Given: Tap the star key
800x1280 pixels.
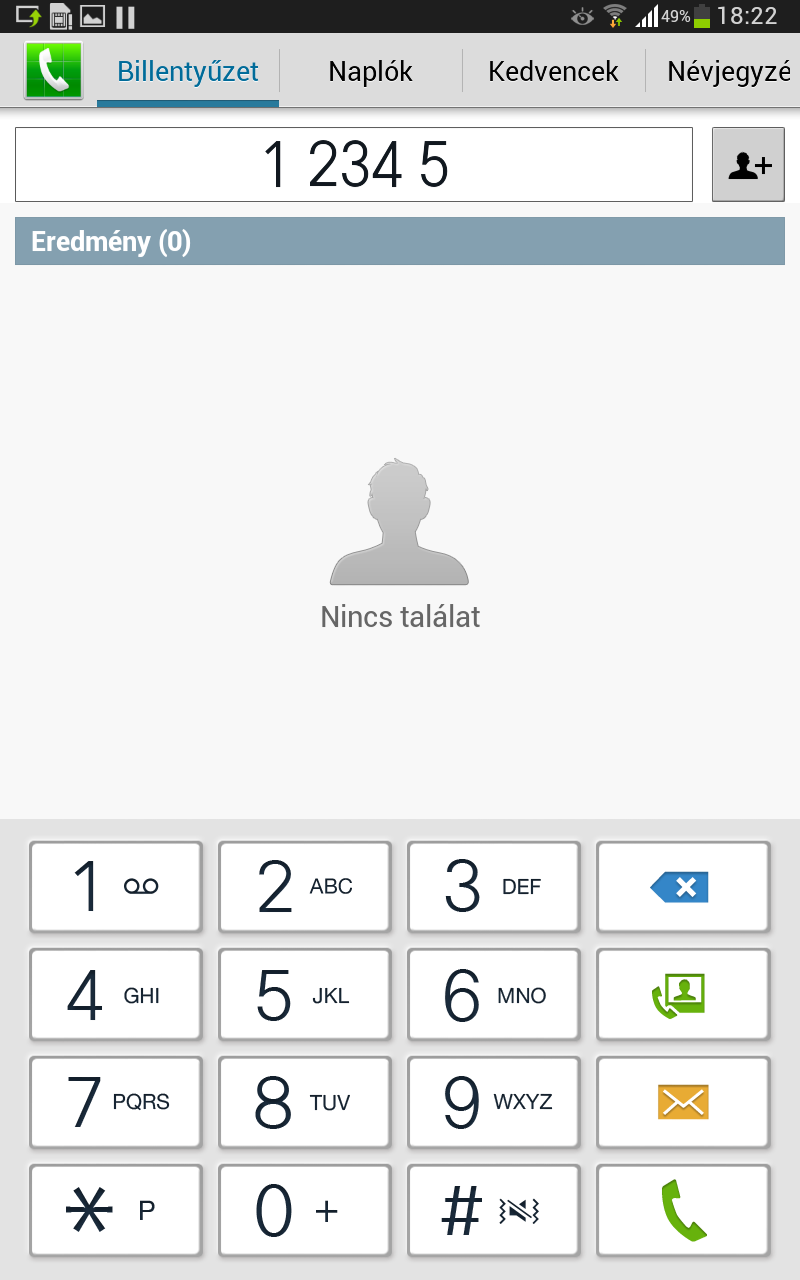Looking at the screenshot, I should pyautogui.click(x=116, y=1210).
